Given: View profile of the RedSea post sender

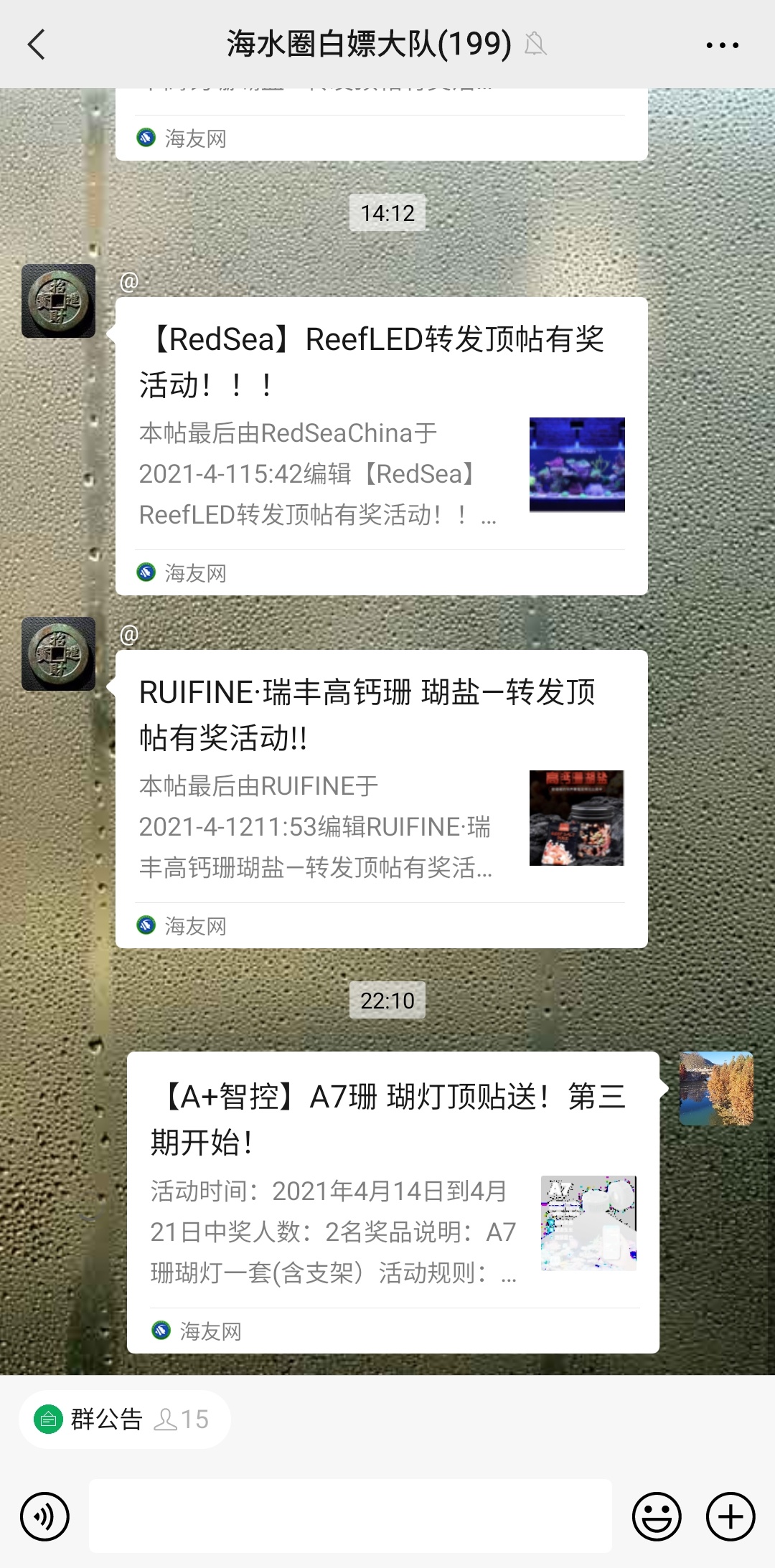Looking at the screenshot, I should pos(58,301).
